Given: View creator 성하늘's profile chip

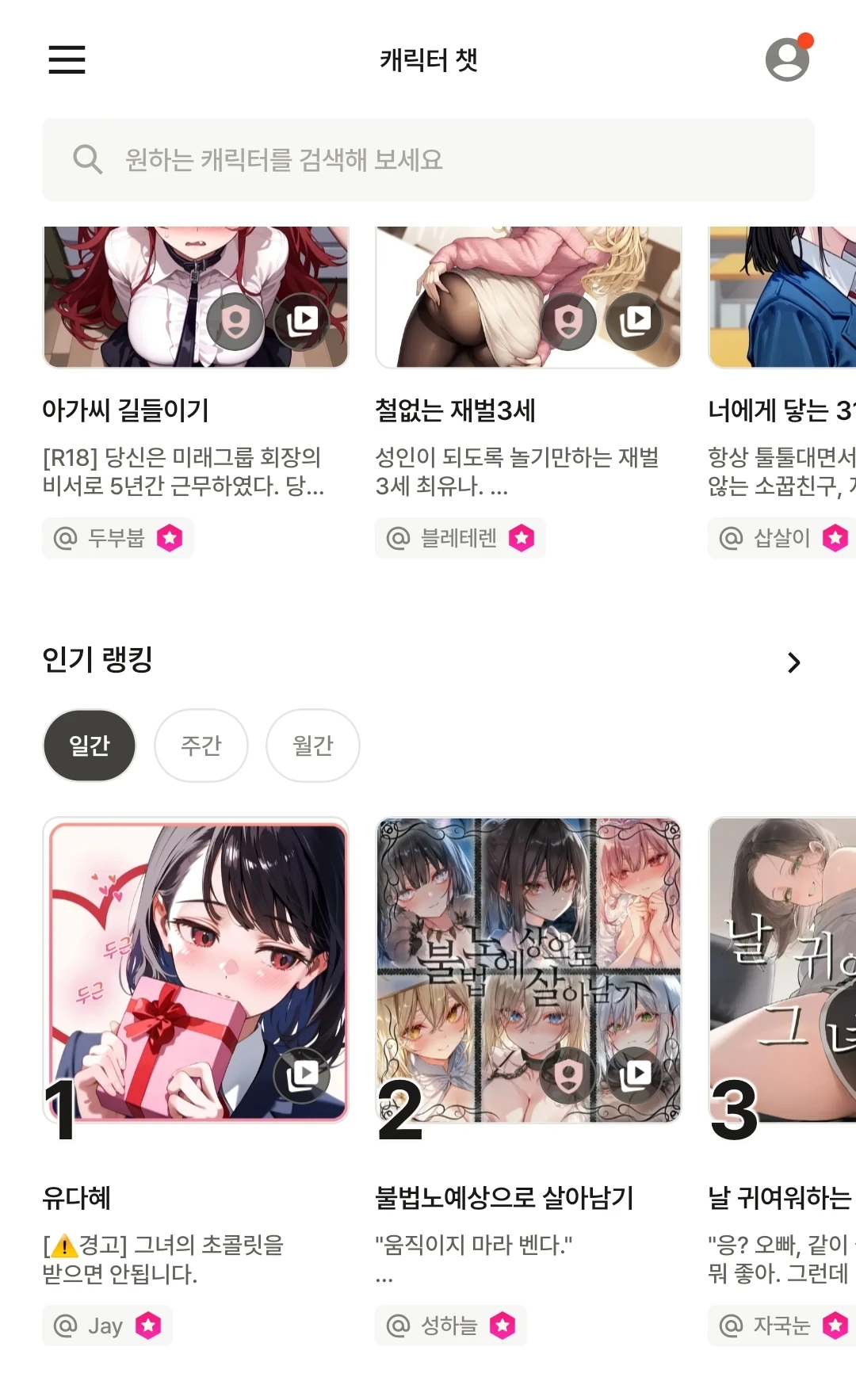Looking at the screenshot, I should [x=450, y=1326].
